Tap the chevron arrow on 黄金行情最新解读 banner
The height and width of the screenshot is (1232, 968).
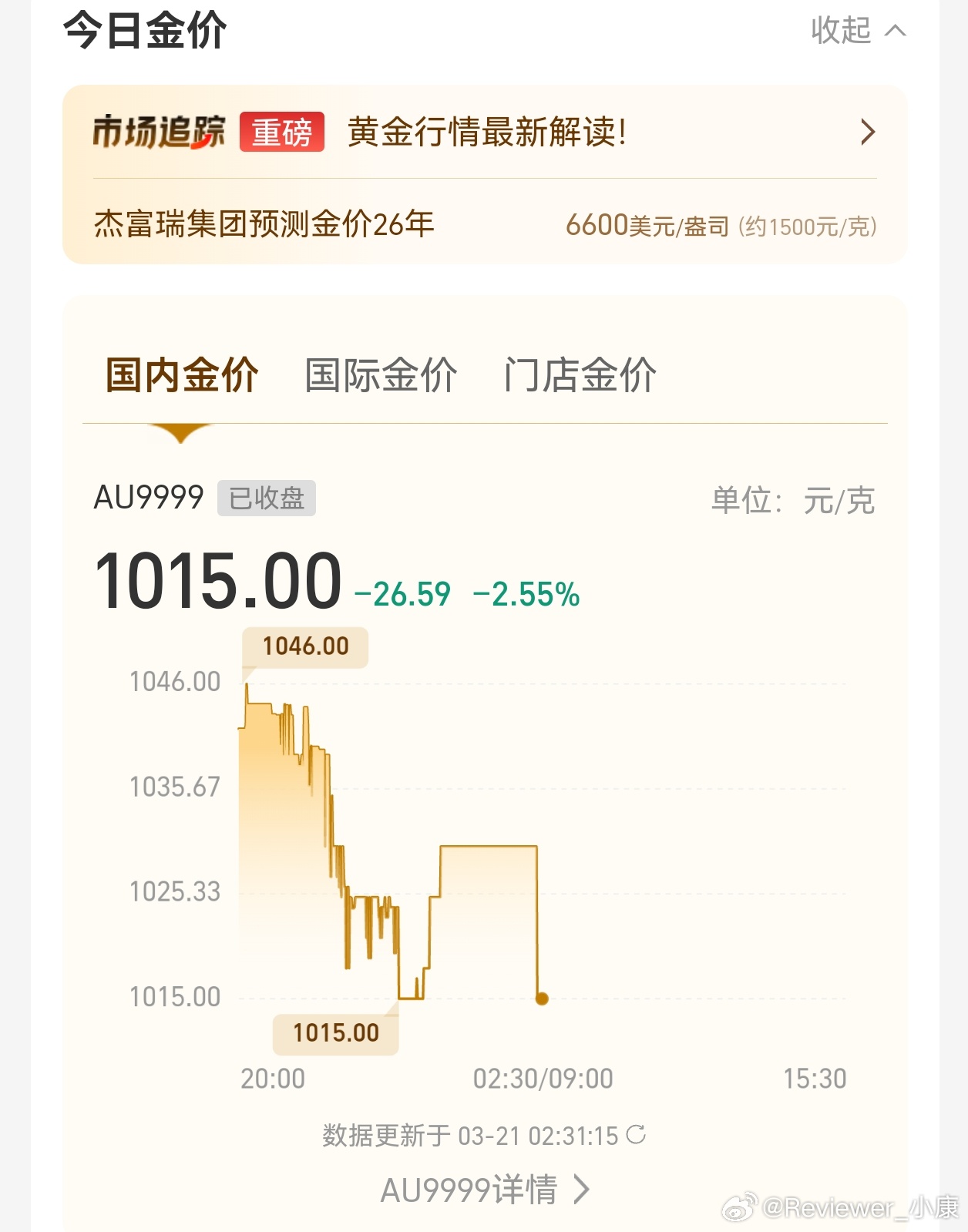tap(868, 132)
